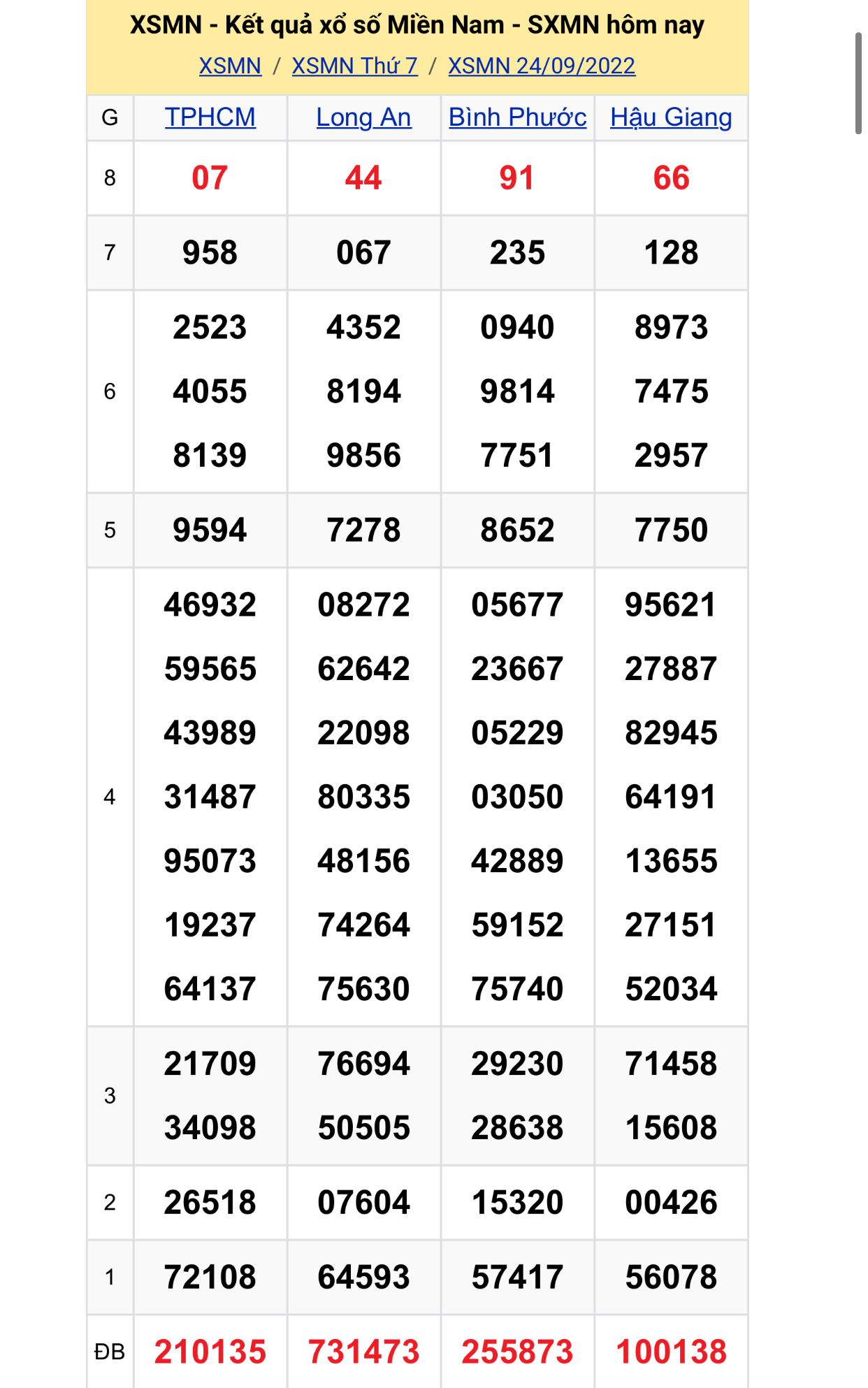Open the XSMN 24/09/2022 link
The width and height of the screenshot is (868, 1388).
(542, 66)
